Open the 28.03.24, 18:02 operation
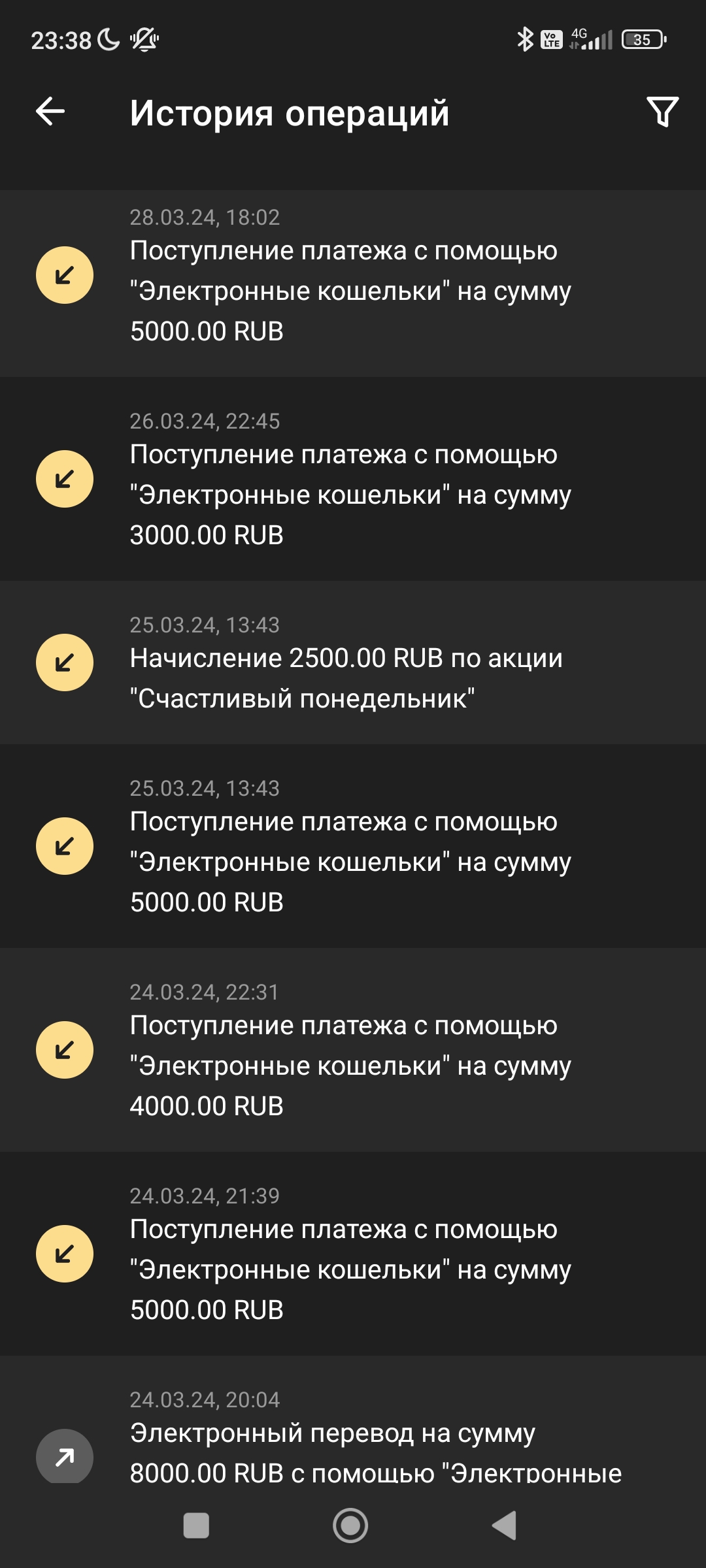Image resolution: width=706 pixels, height=1568 pixels. pos(353,284)
